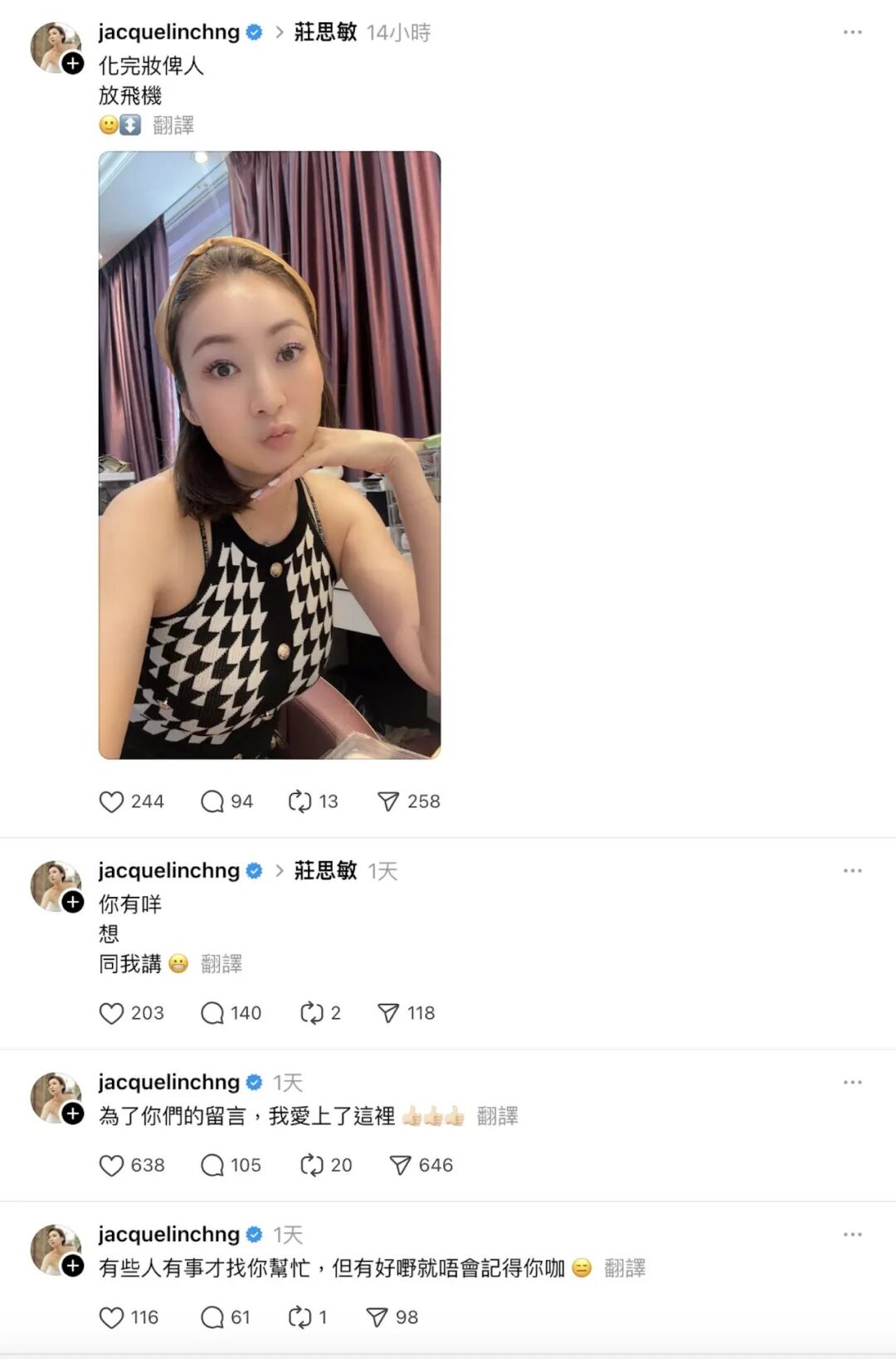Open the selfie photo in the first post
This screenshot has height=1359, width=896.
(x=270, y=455)
